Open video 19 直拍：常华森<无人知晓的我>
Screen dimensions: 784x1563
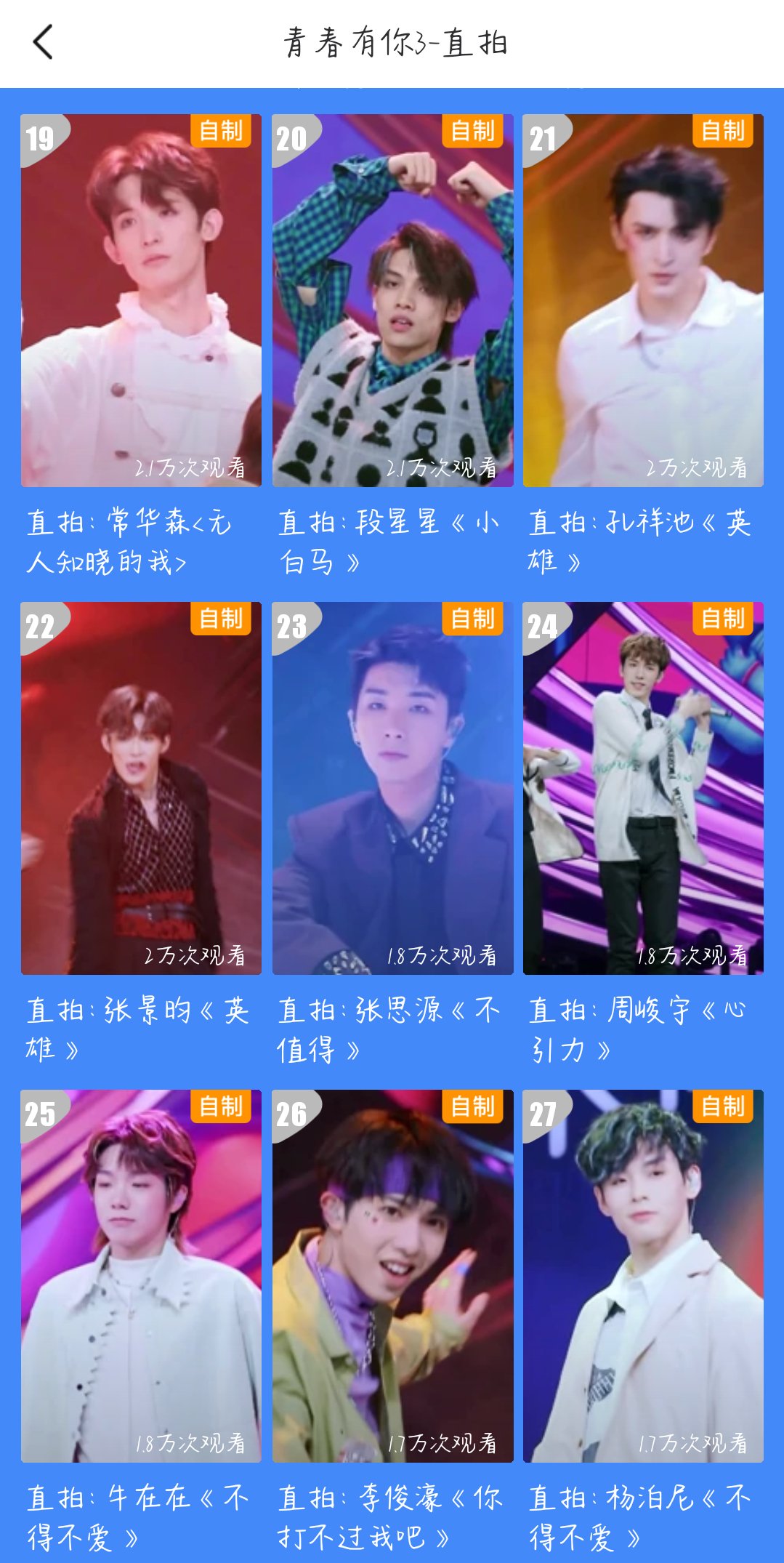pyautogui.click(x=141, y=300)
